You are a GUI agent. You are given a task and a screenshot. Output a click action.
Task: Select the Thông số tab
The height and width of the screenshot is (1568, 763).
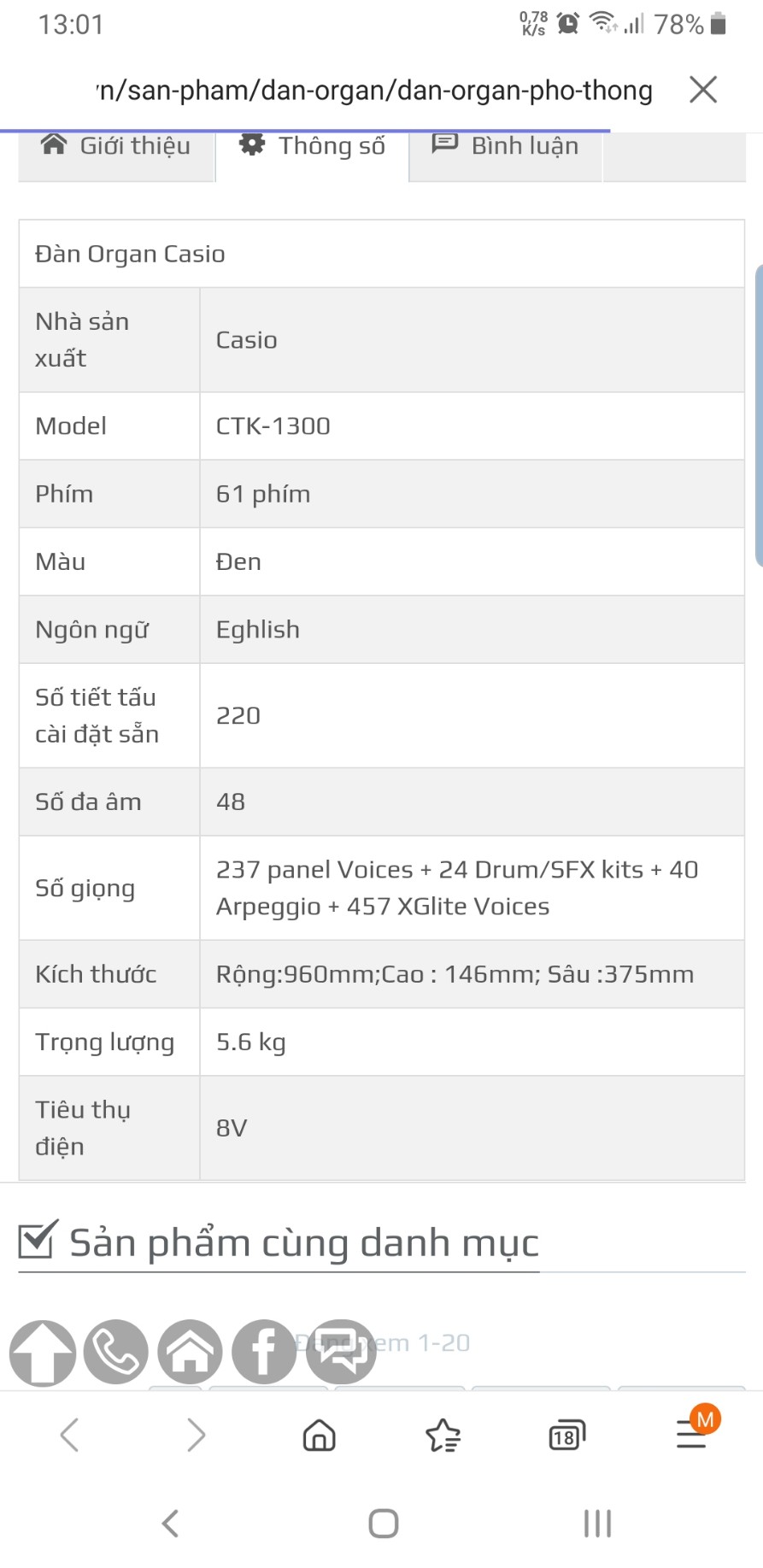[x=313, y=147]
